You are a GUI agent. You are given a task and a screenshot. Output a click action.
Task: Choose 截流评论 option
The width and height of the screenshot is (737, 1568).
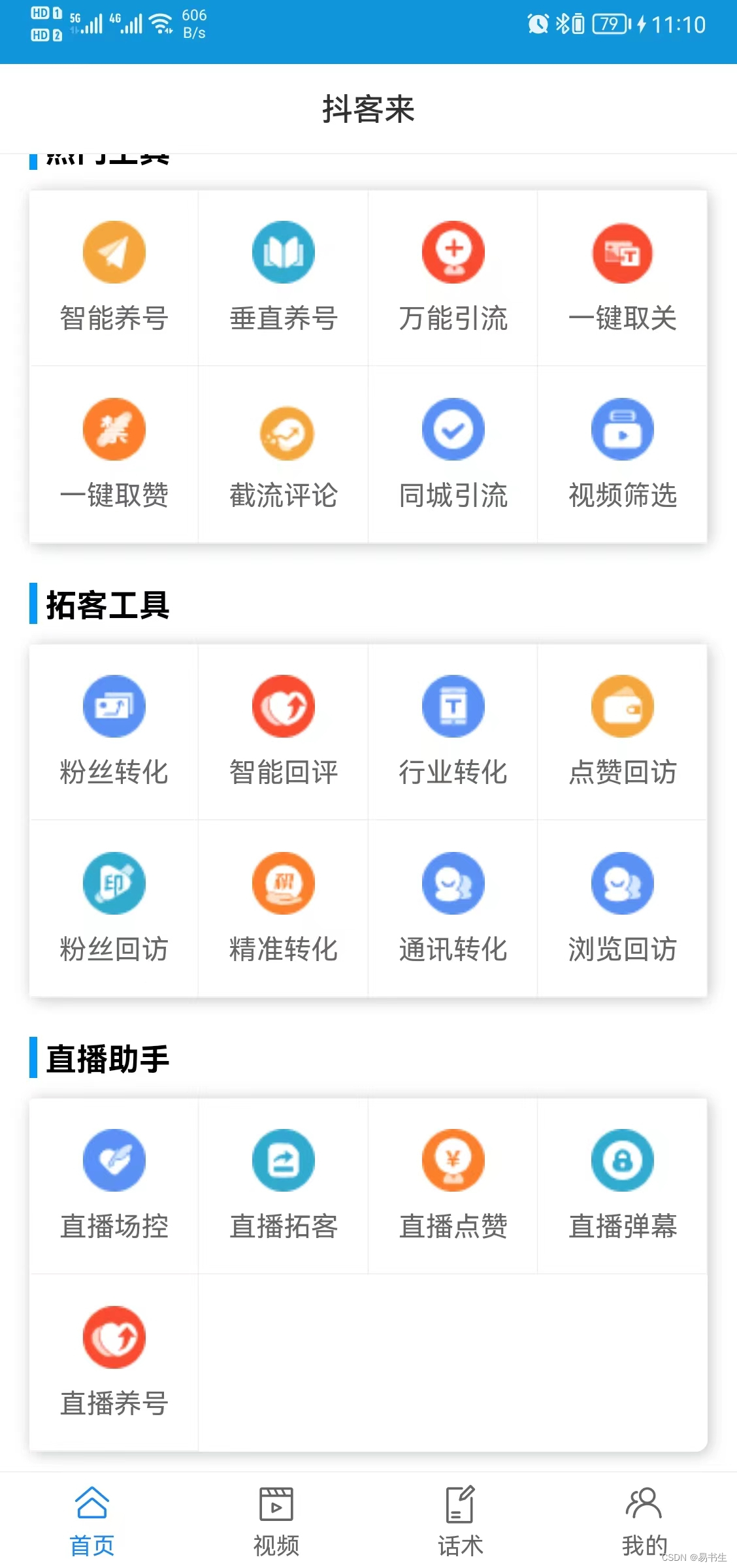pos(283,453)
